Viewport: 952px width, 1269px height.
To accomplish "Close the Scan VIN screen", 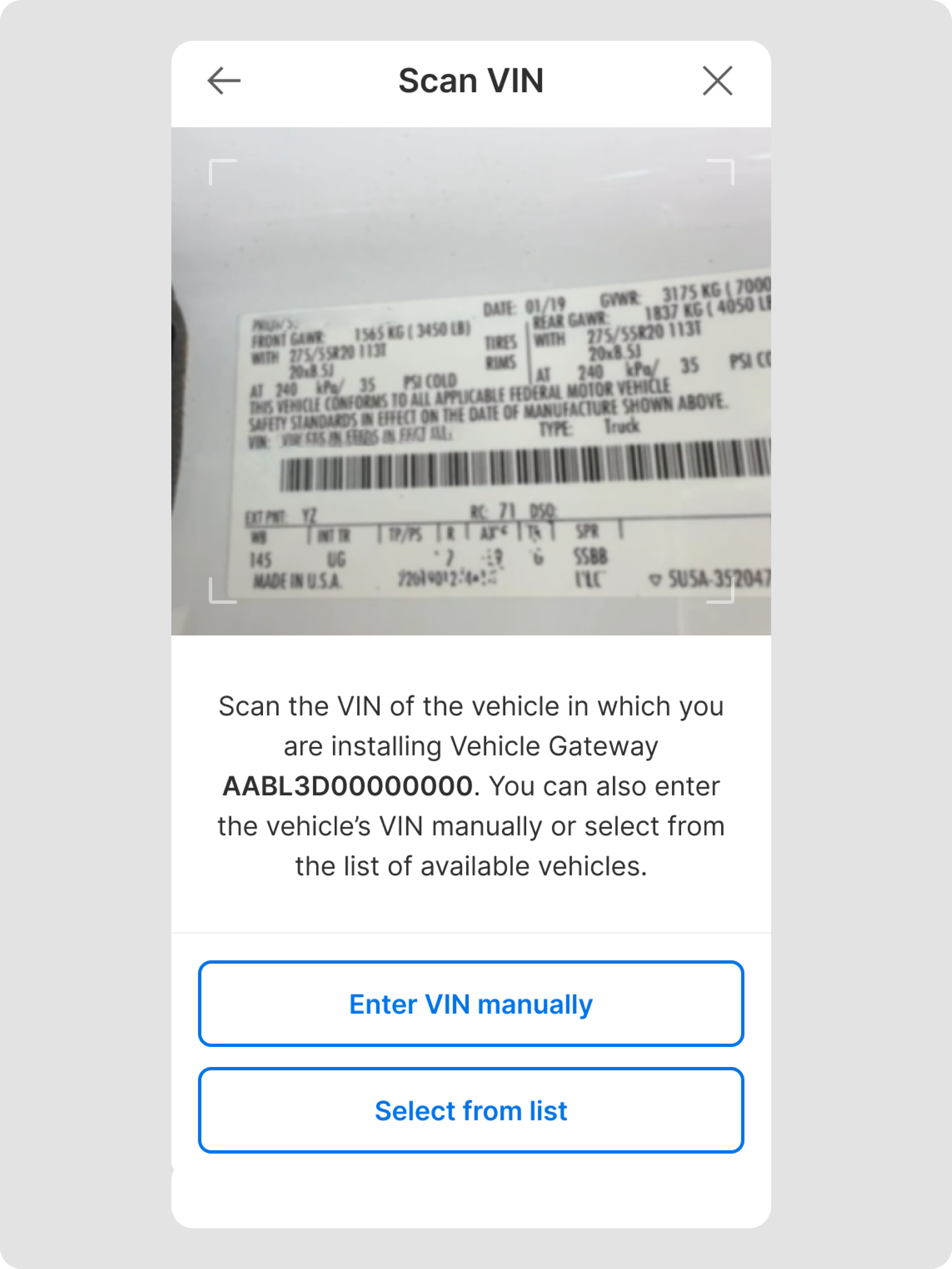I will (717, 80).
